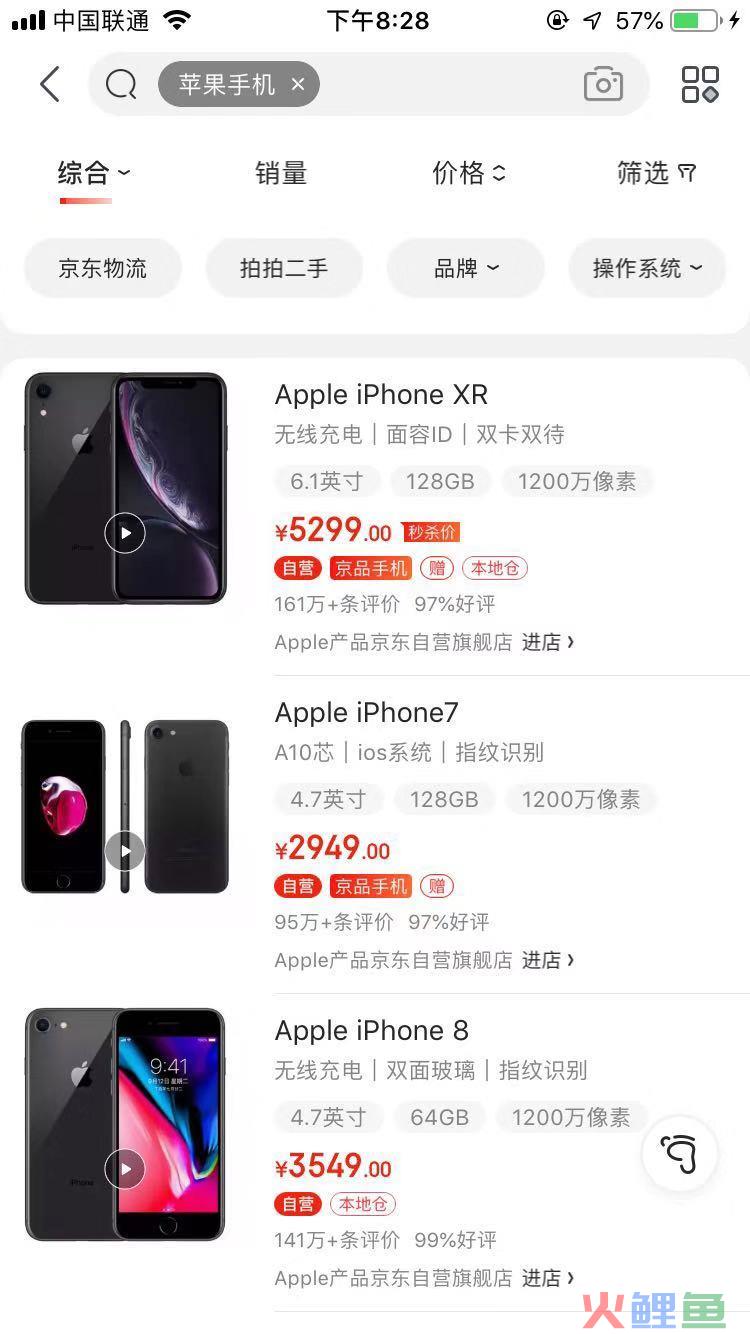Open the Apple iPhone 8 product
The width and height of the screenshot is (750, 1334).
371,1031
